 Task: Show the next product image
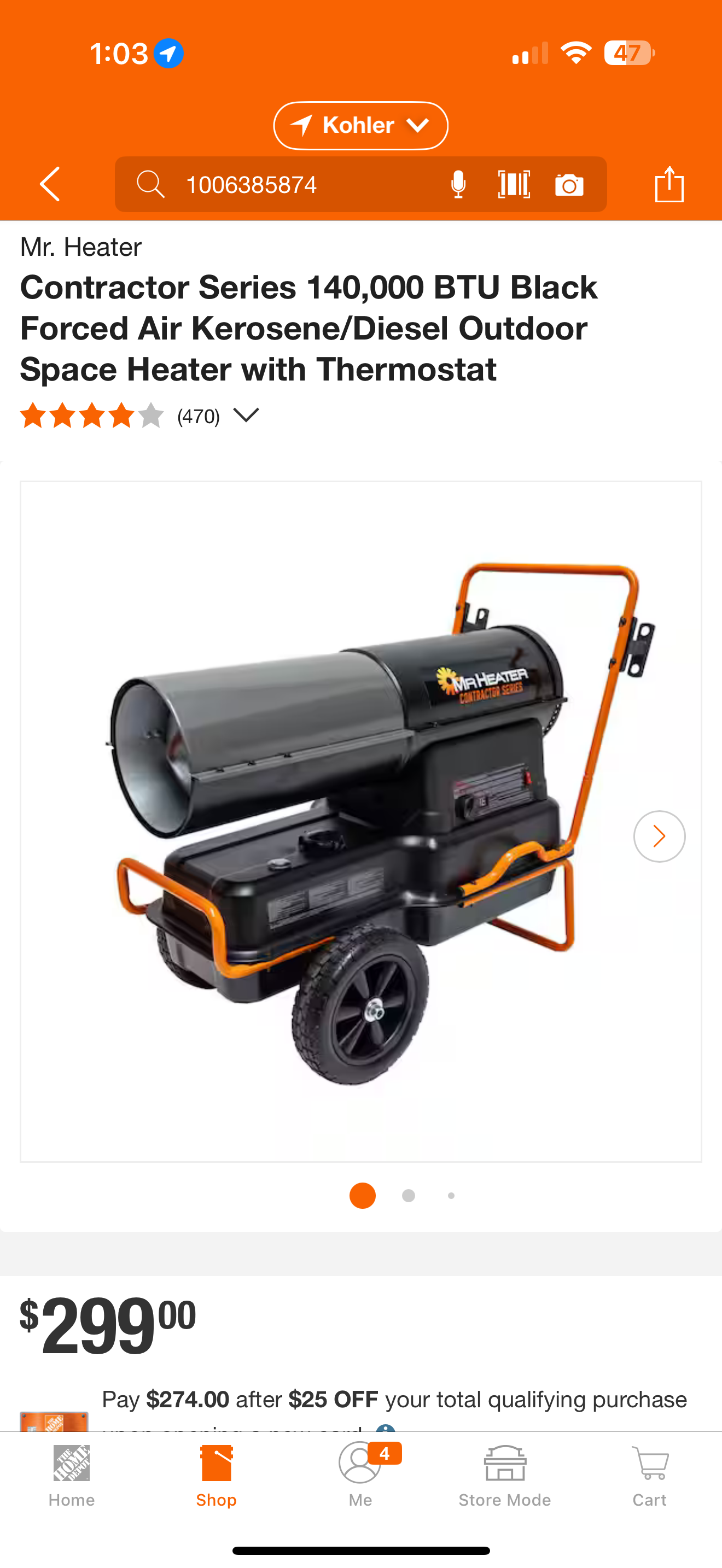click(x=659, y=836)
